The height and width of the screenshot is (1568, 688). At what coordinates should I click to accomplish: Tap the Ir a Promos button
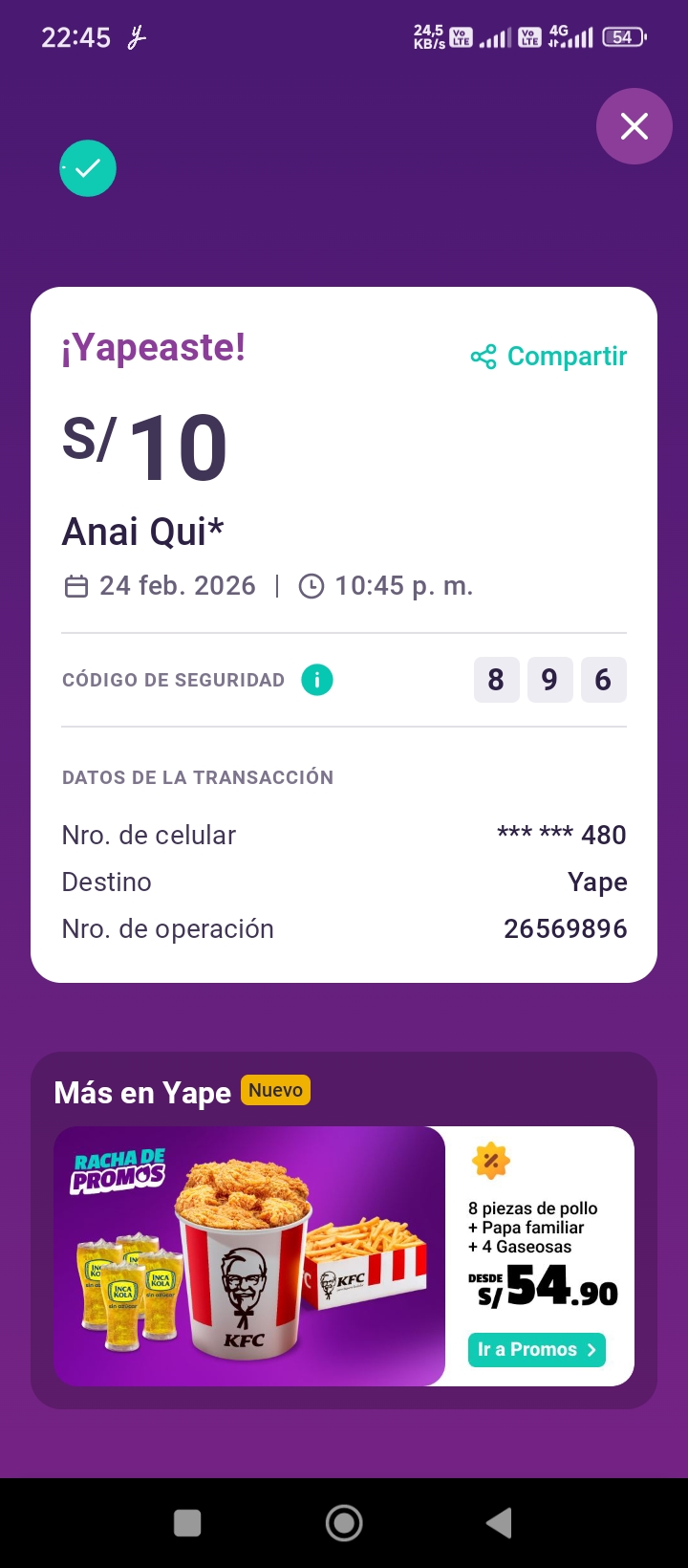coord(536,1349)
